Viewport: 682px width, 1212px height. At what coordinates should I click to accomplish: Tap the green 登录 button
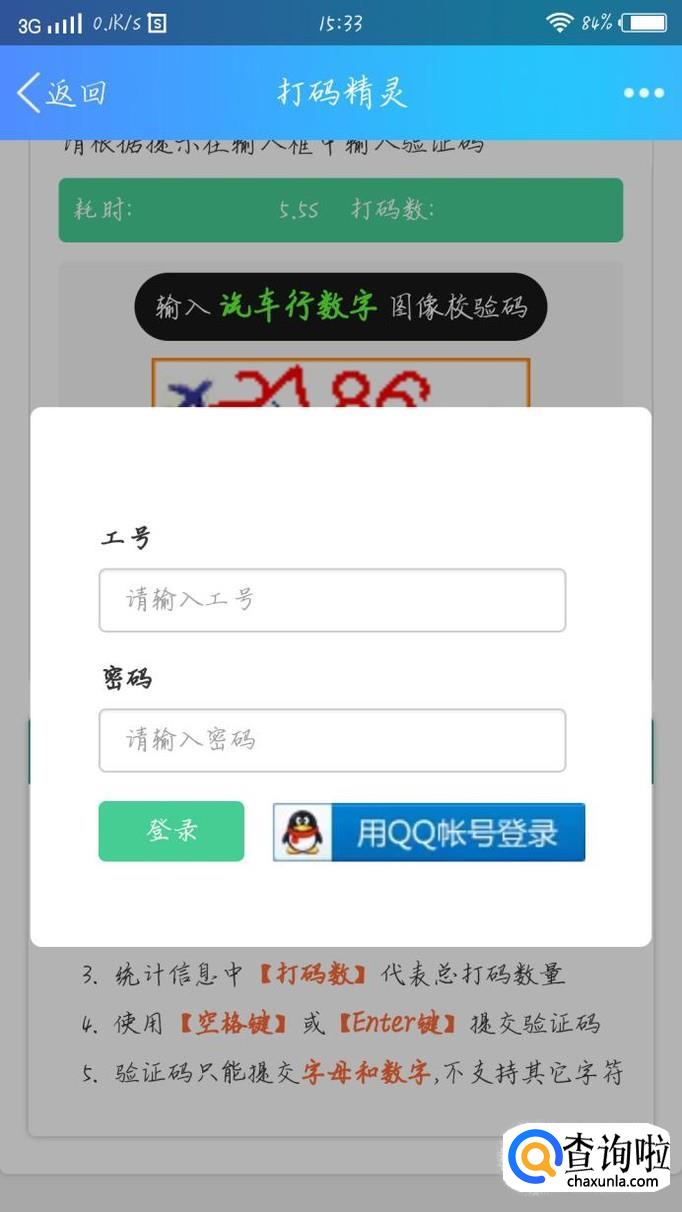pyautogui.click(x=171, y=831)
